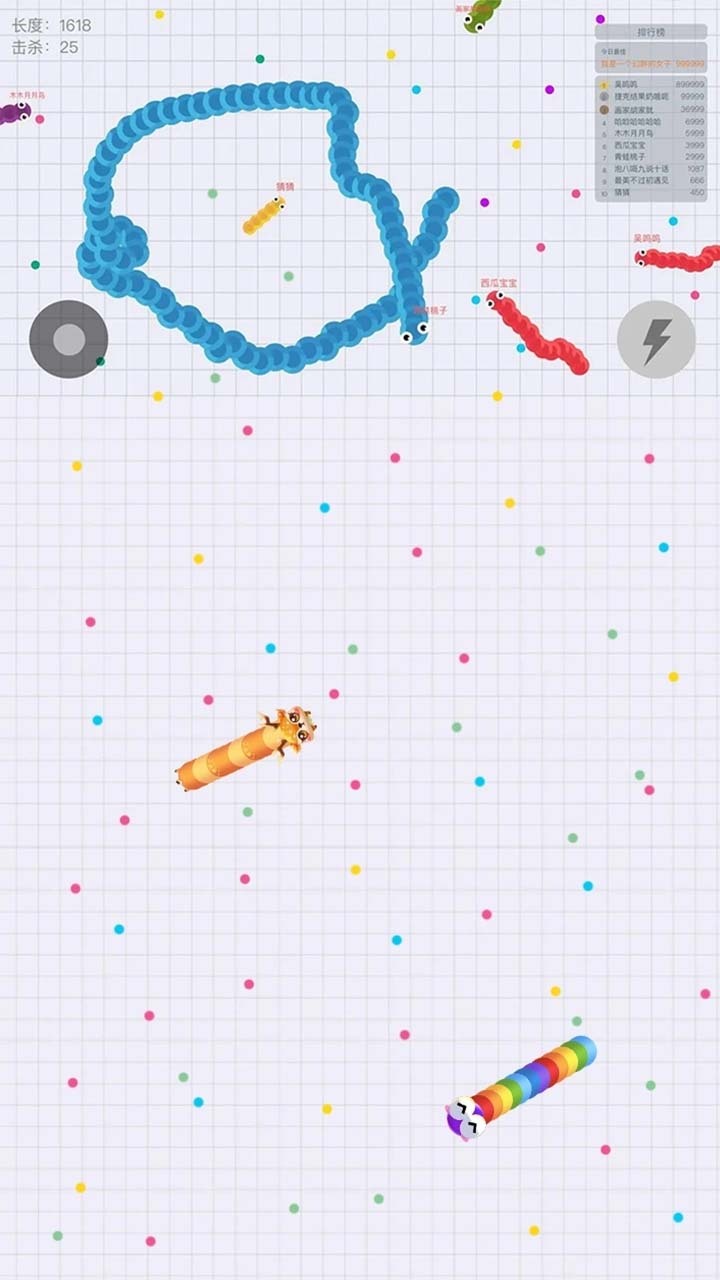Tap the virtual joystick control

[68, 340]
